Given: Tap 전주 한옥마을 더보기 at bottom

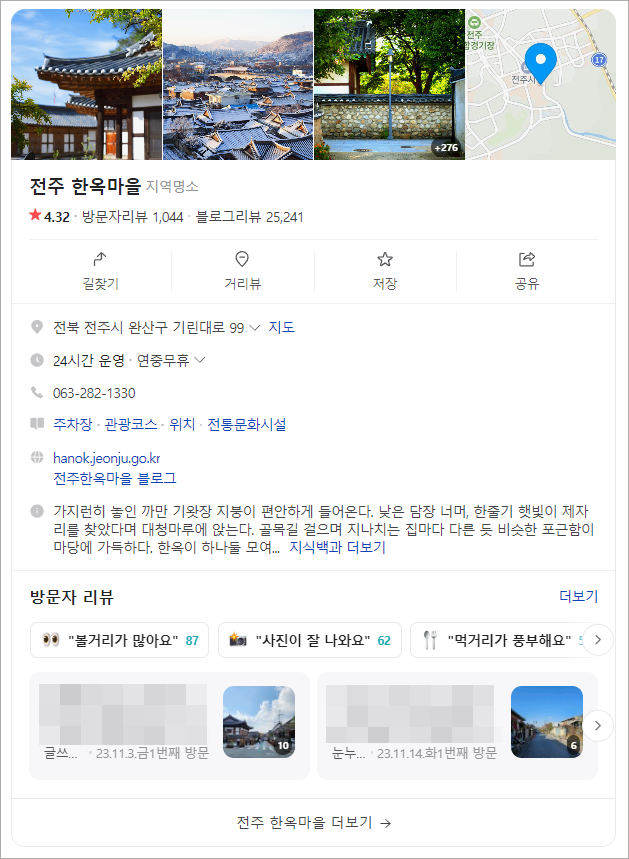Looking at the screenshot, I should (314, 822).
